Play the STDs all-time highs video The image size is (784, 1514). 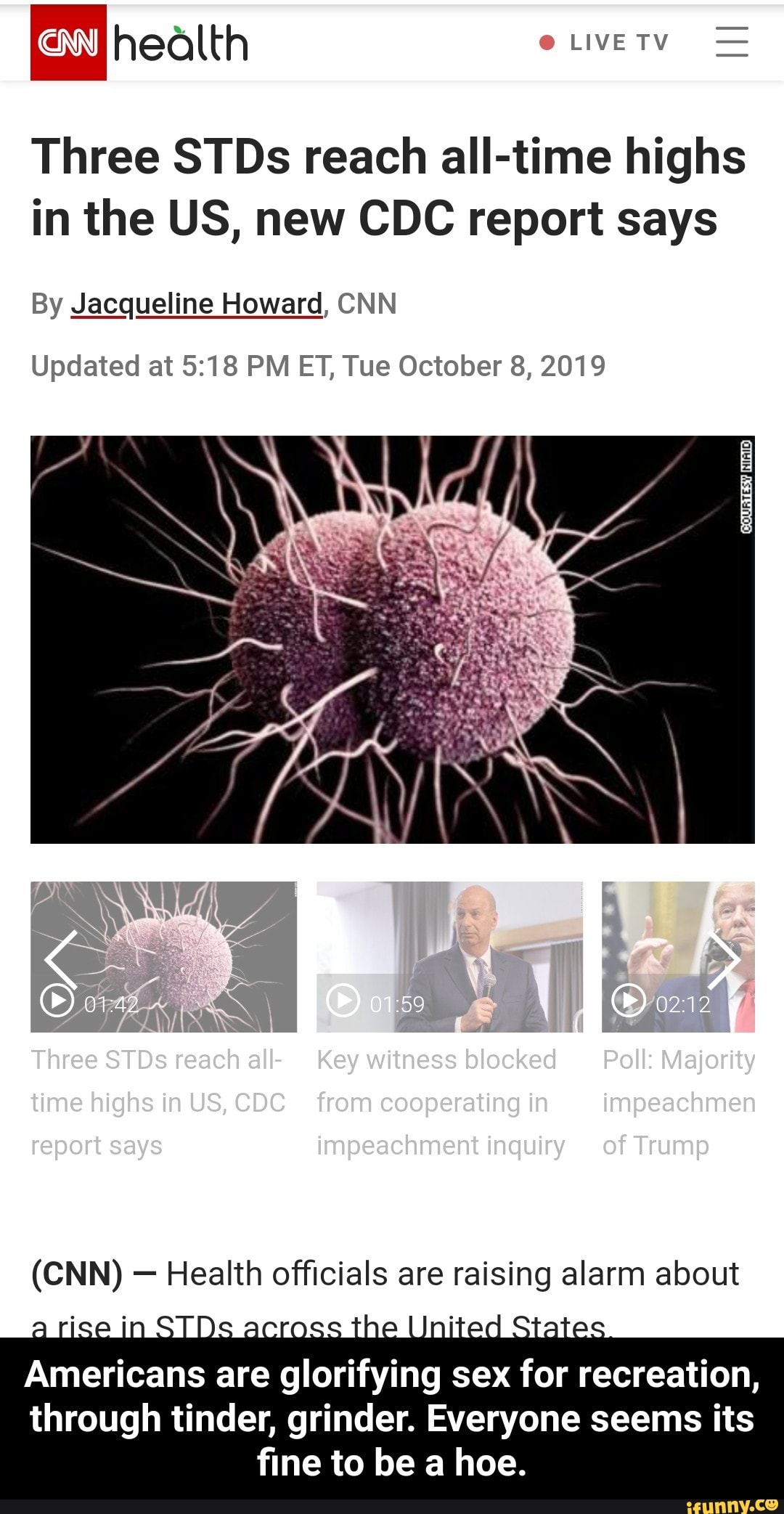[x=57, y=1000]
